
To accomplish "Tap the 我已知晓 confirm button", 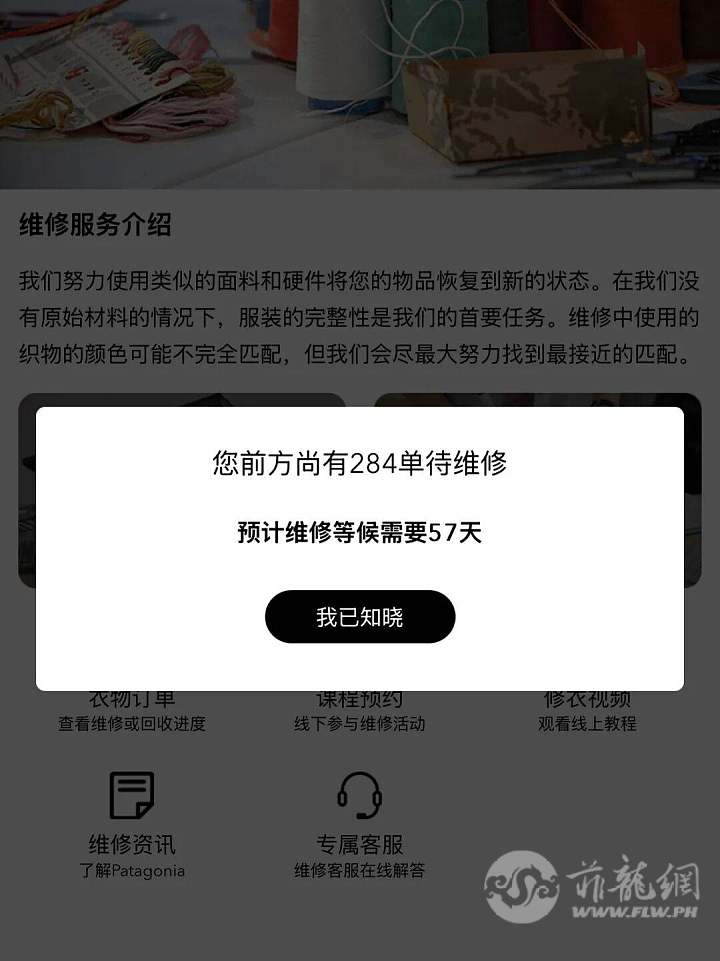I will click(x=359, y=617).
